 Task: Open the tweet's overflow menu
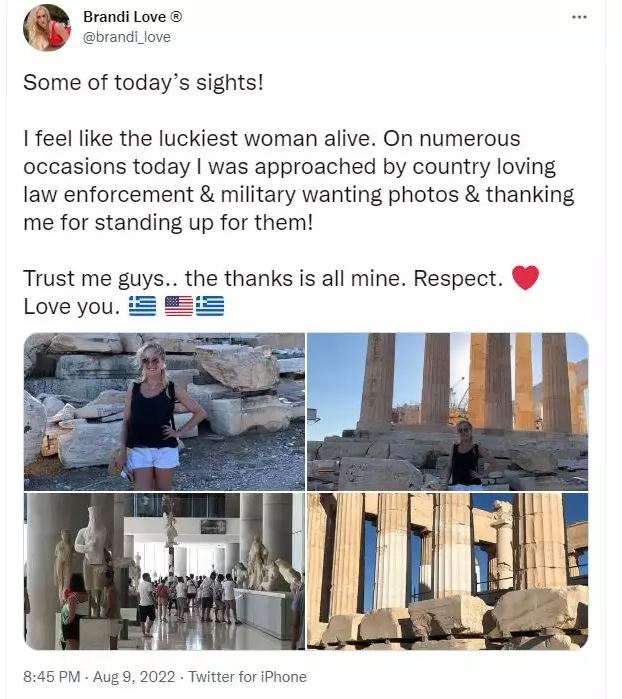click(x=579, y=17)
